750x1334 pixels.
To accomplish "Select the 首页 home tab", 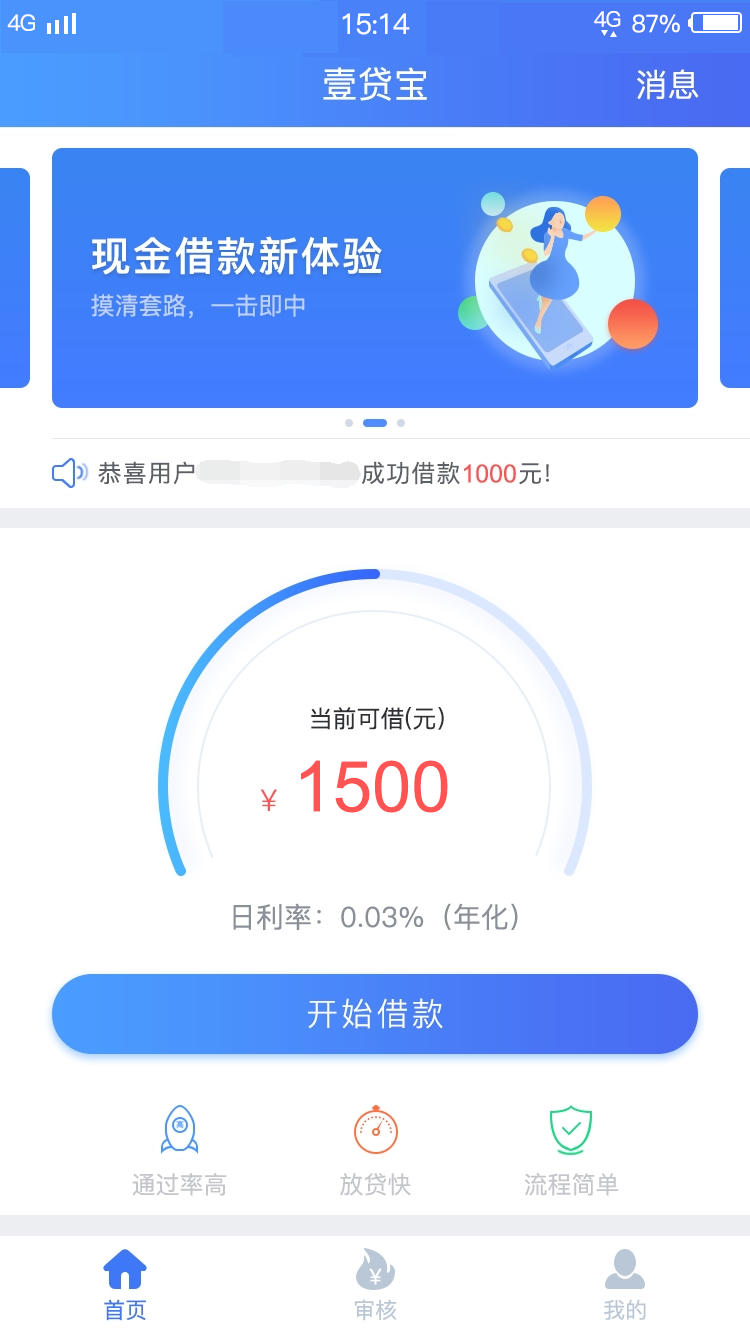I will [125, 1284].
